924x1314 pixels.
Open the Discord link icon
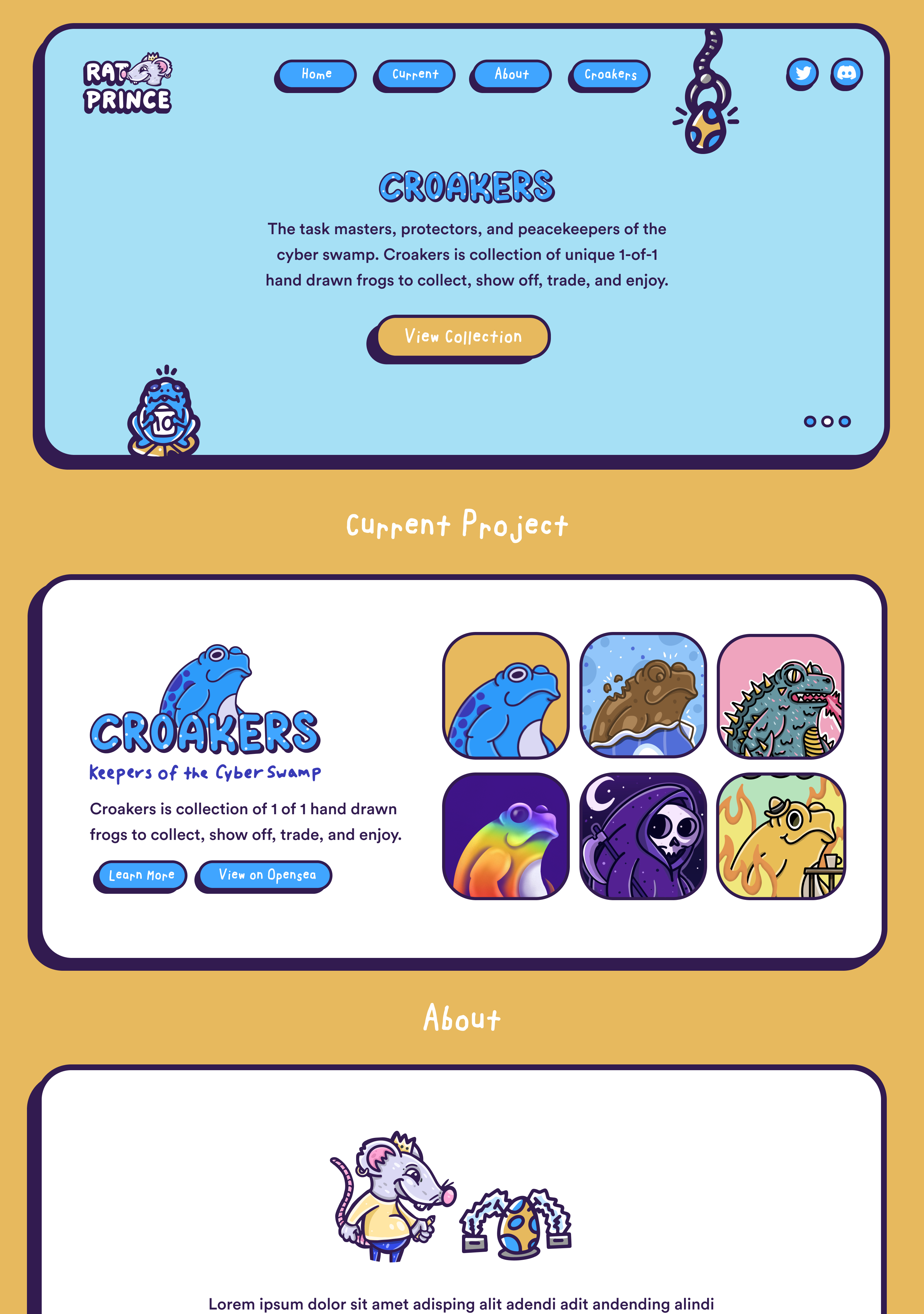point(847,73)
